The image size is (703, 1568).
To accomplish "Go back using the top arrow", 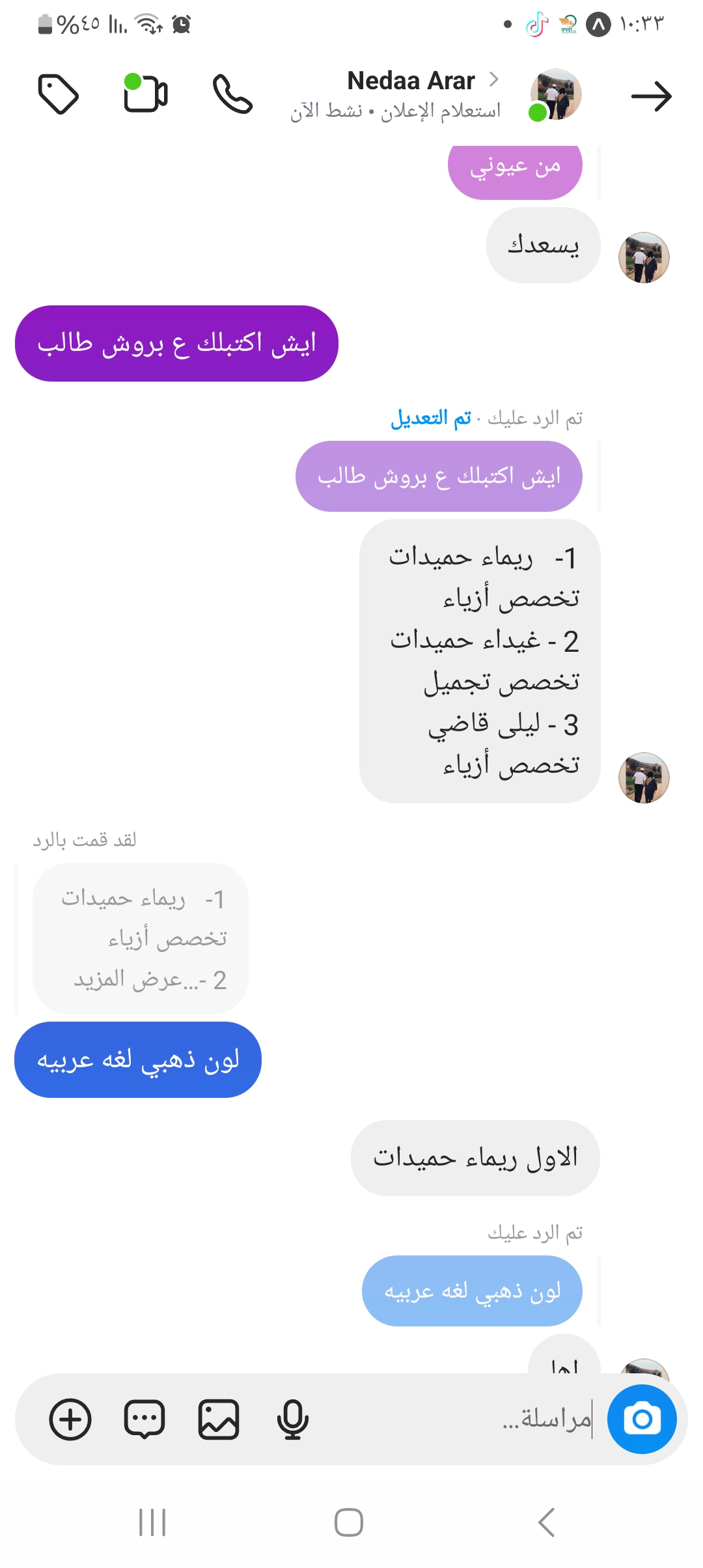I will coord(651,96).
